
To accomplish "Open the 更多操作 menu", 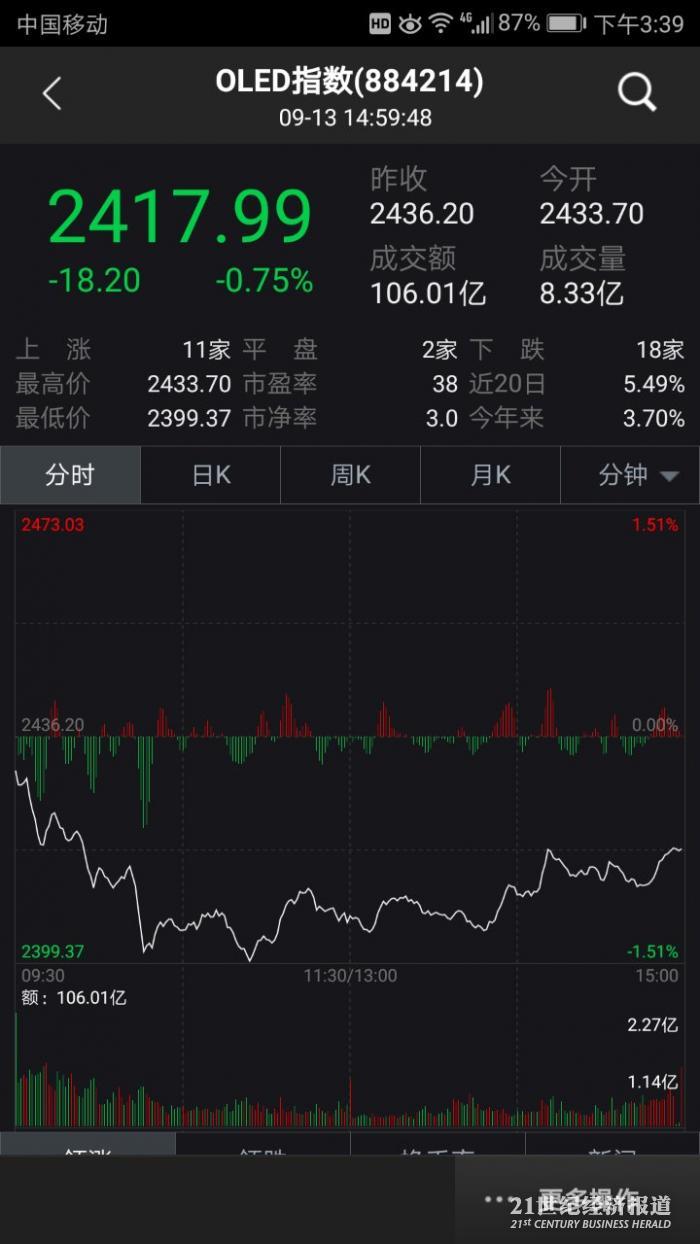I will coord(577,1200).
